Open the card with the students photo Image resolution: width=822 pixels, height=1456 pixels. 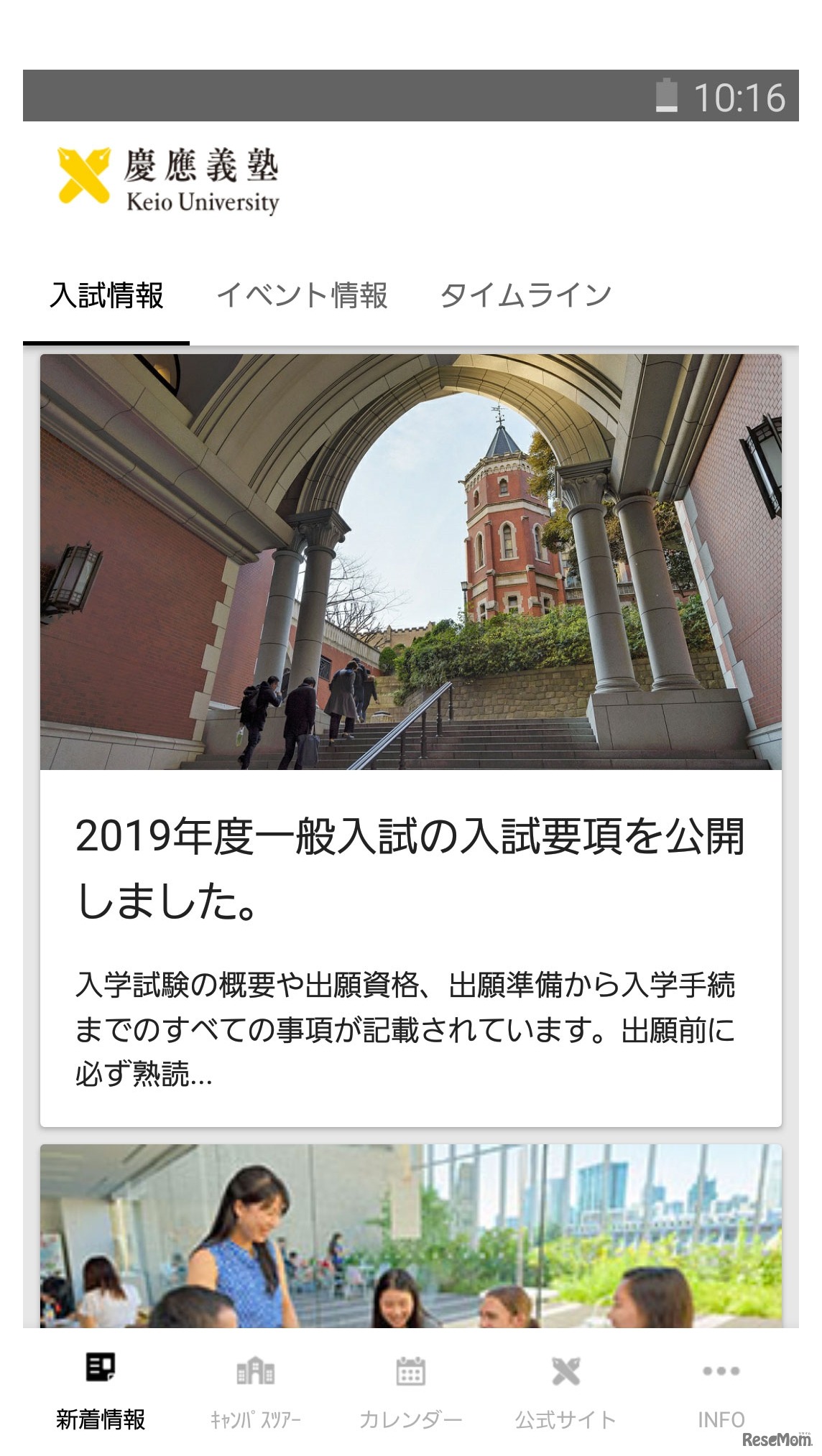410,1235
